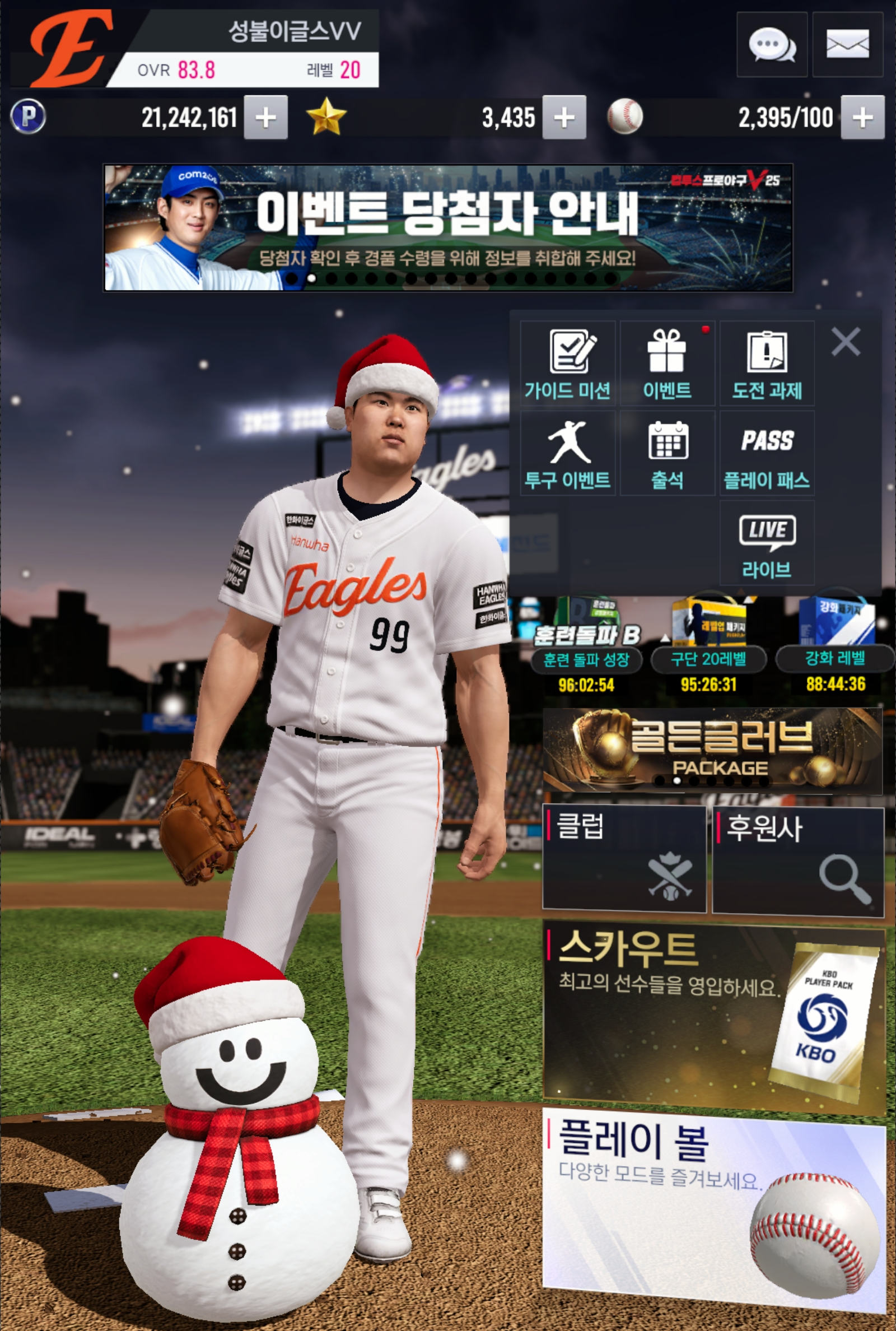
Task: Open the chat bubble icon
Action: coord(772,45)
